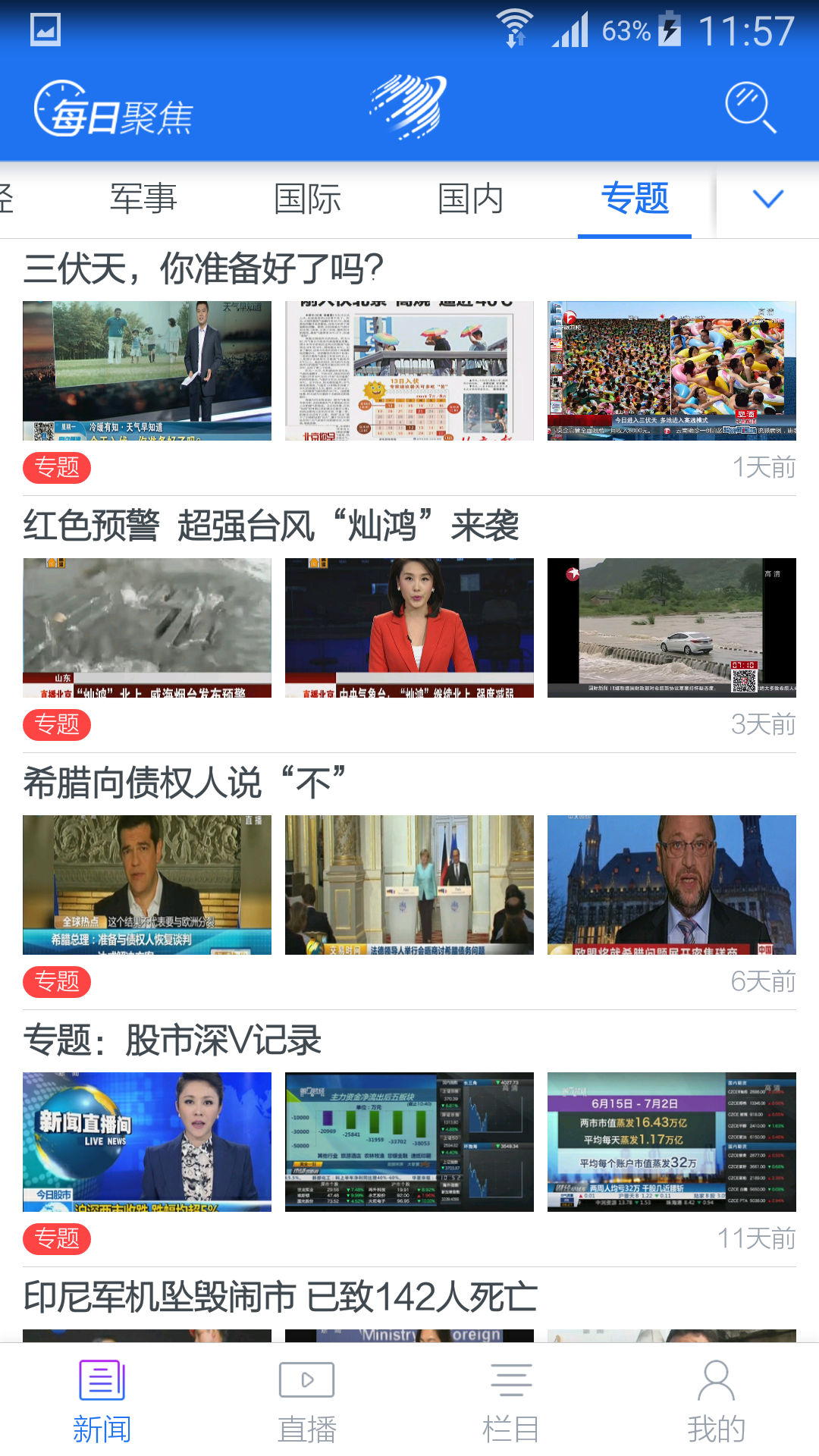Screen dimensions: 819x1456
Task: Go to the 新闻 bottom tab
Action: coord(102,1401)
